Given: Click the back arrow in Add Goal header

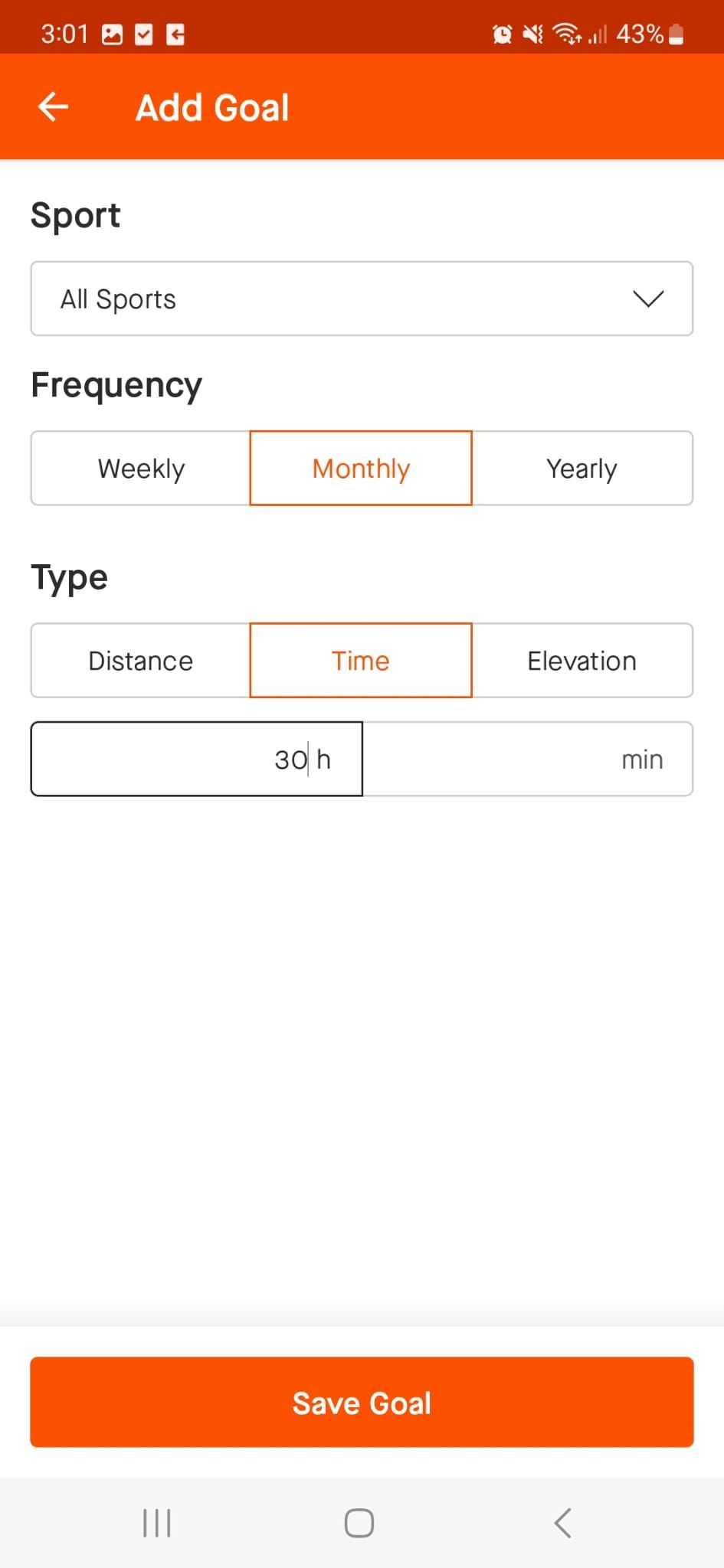Looking at the screenshot, I should [x=52, y=106].
